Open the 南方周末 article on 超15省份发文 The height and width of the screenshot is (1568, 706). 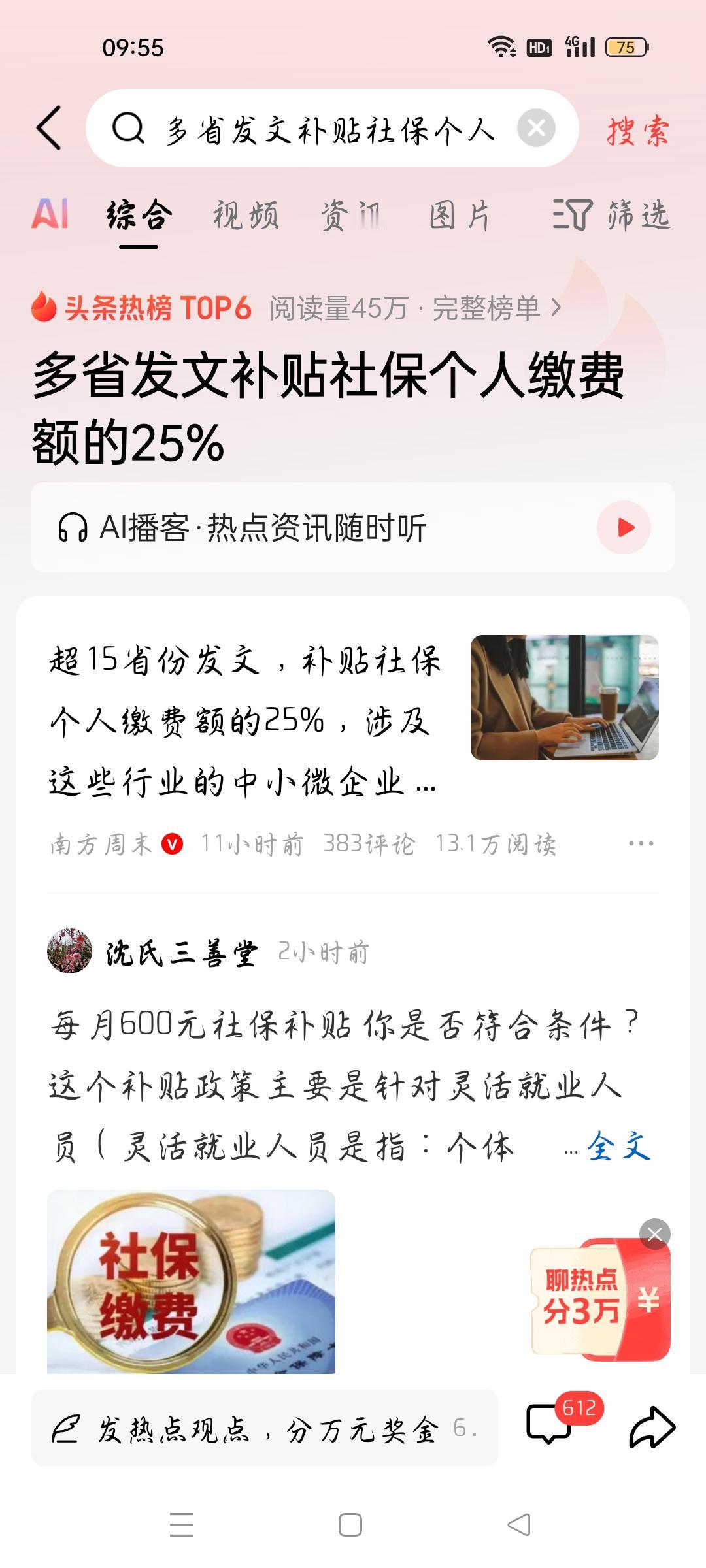tap(245, 721)
